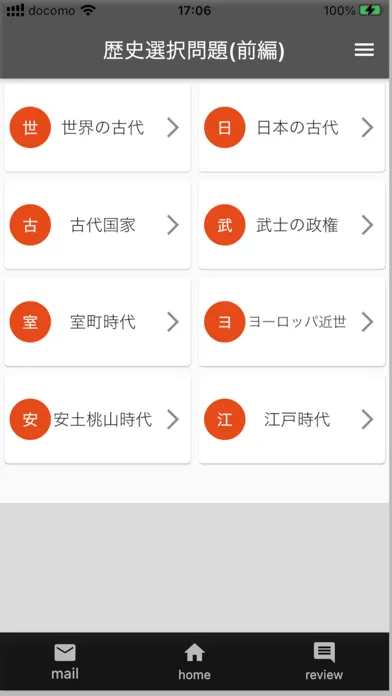Go to the home tab
This screenshot has width=392, height=696.
[194, 662]
